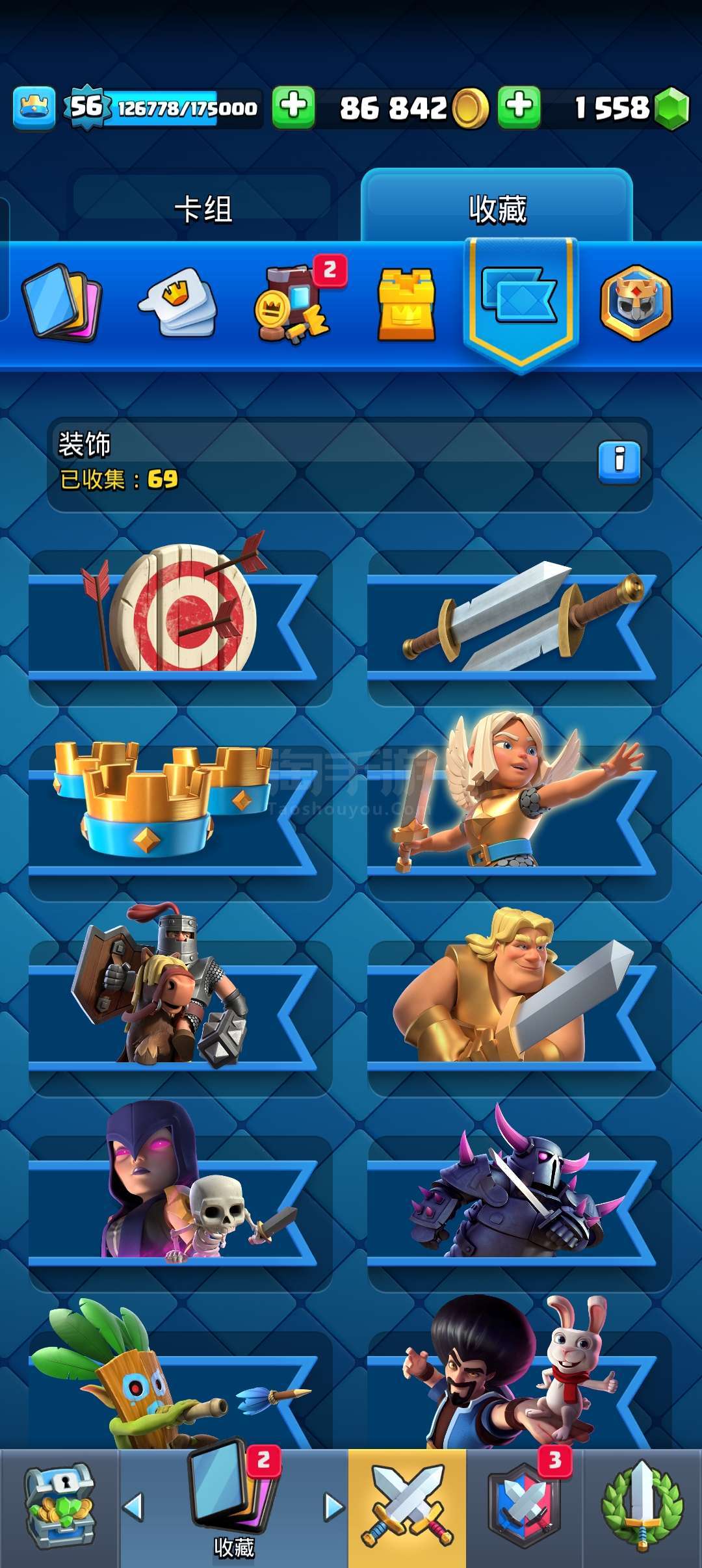The height and width of the screenshot is (1568, 702).
Task: Open the clan shield tab with 3 badge
Action: click(x=525, y=1508)
